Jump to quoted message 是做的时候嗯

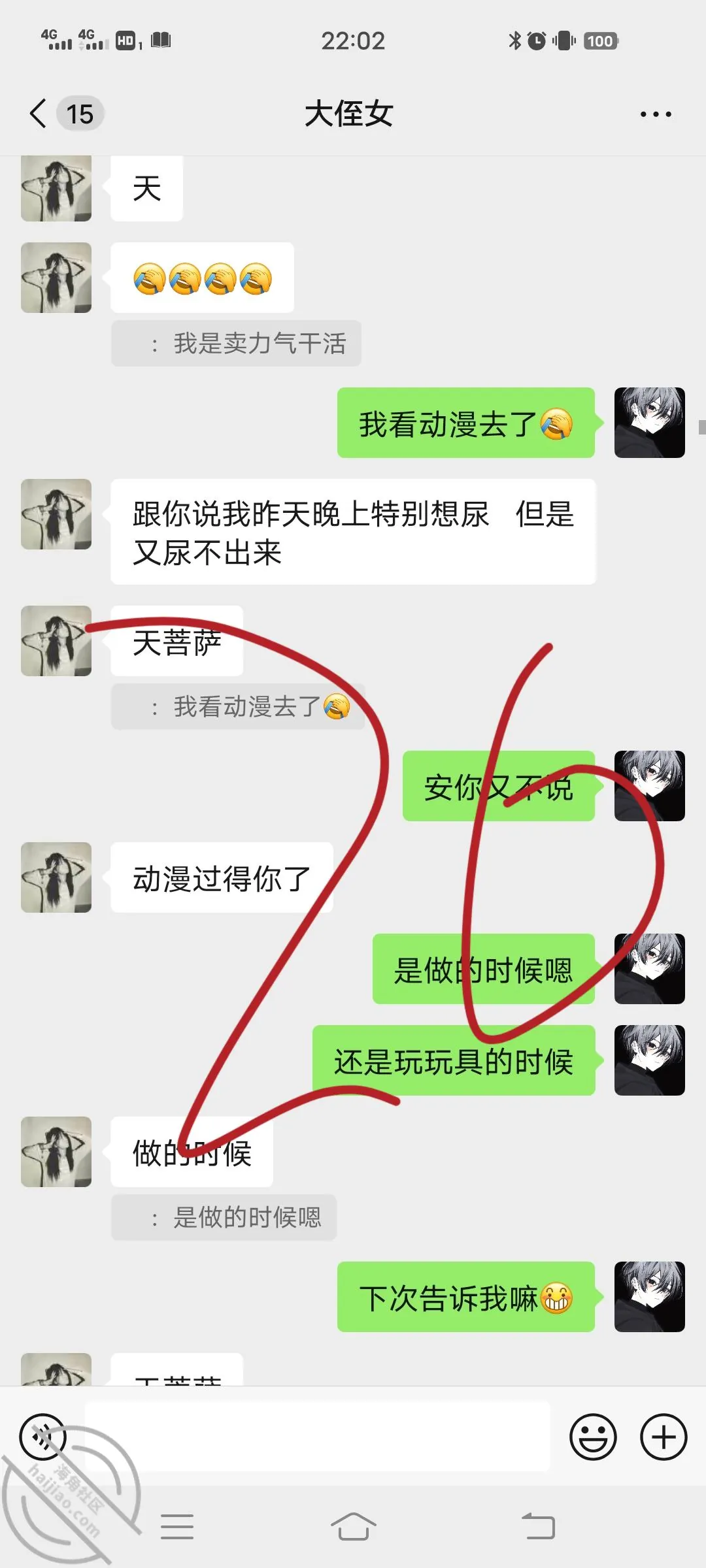pyautogui.click(x=224, y=1217)
